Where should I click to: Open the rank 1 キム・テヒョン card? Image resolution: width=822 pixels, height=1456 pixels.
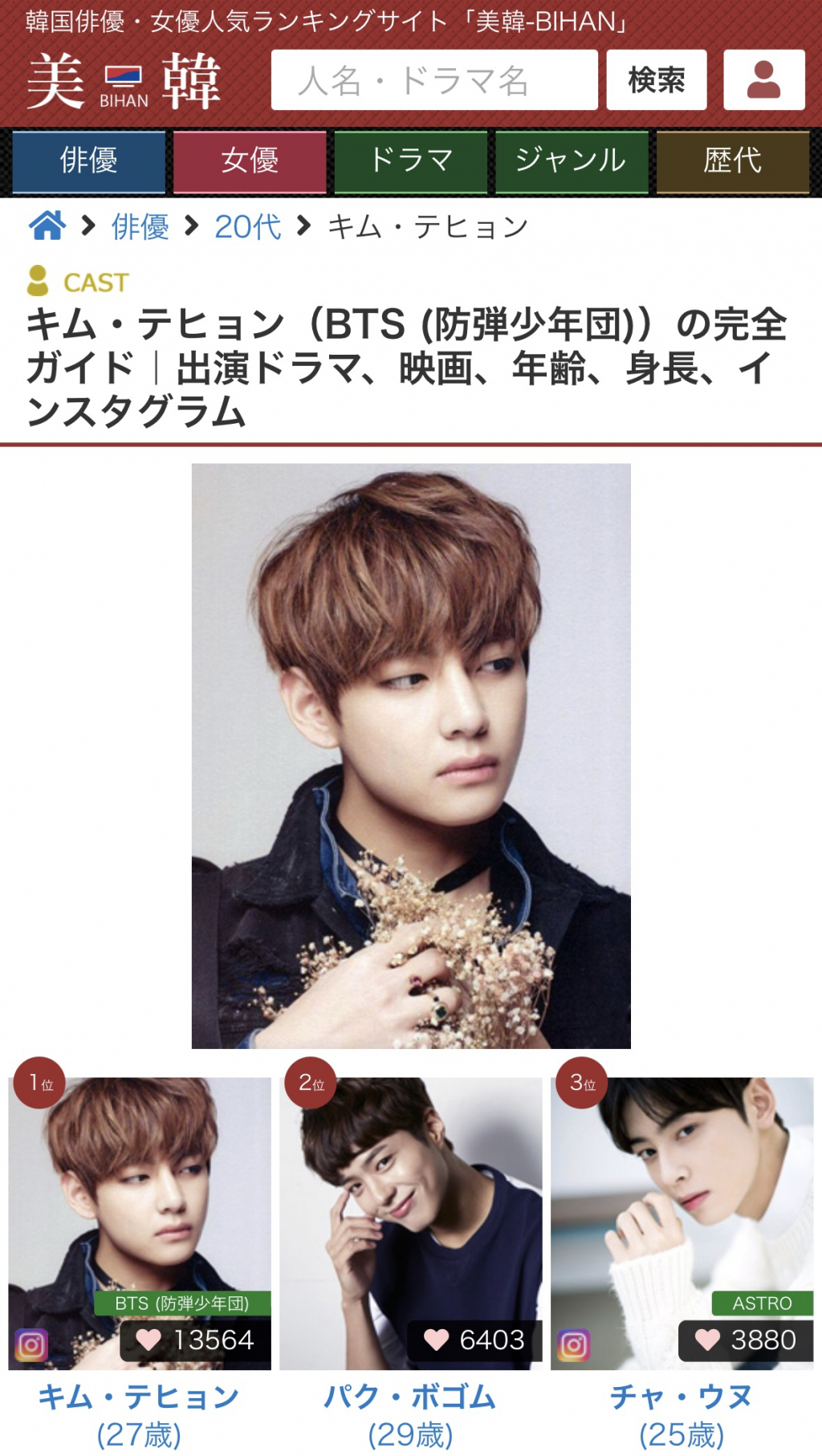[139, 1204]
